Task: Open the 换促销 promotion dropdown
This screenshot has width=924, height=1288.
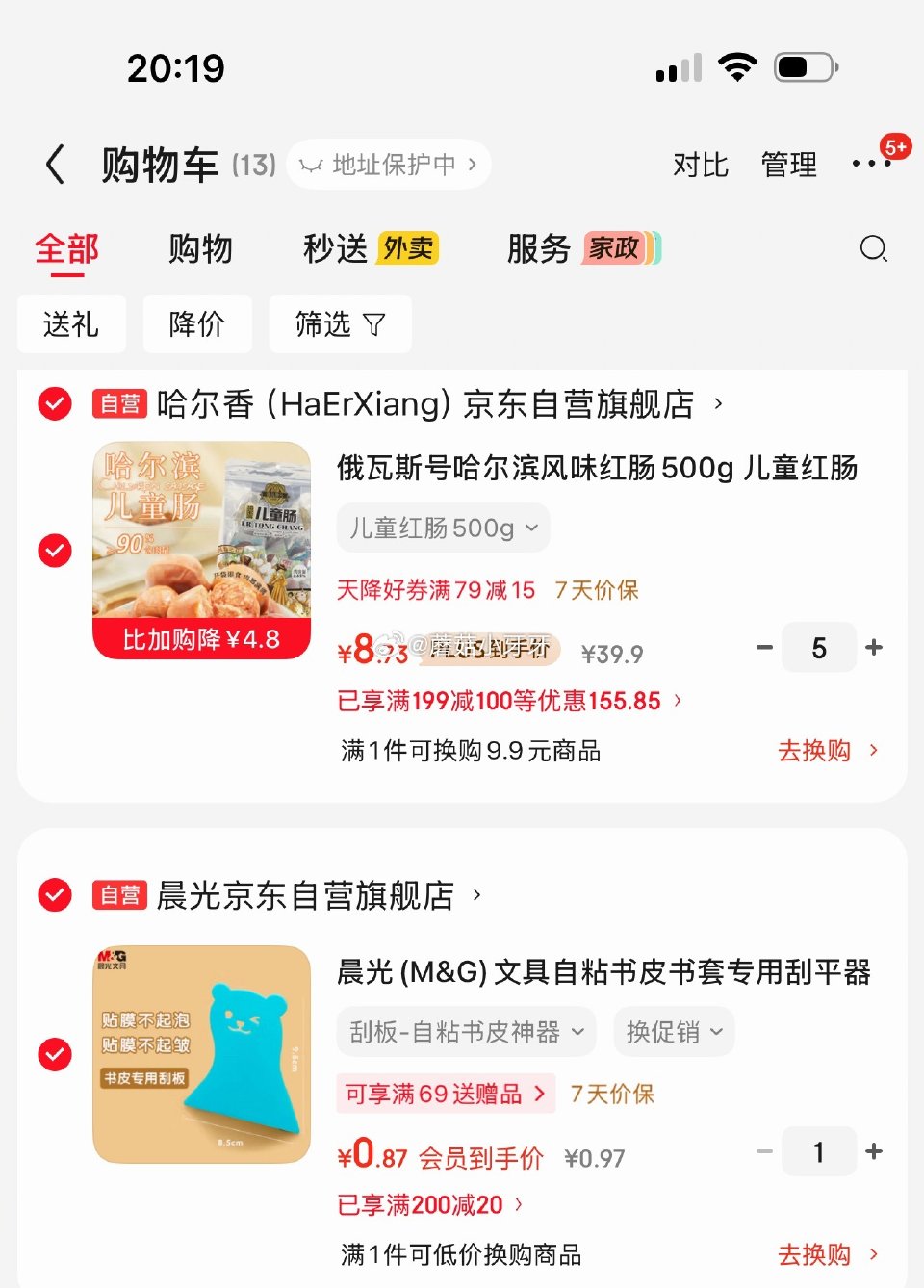Action: [674, 1031]
